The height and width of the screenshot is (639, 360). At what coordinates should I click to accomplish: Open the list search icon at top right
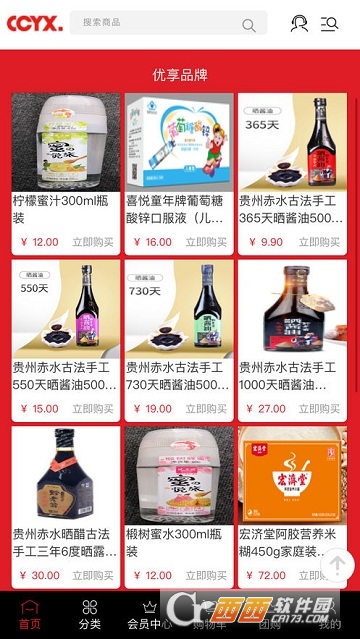pos(329,24)
